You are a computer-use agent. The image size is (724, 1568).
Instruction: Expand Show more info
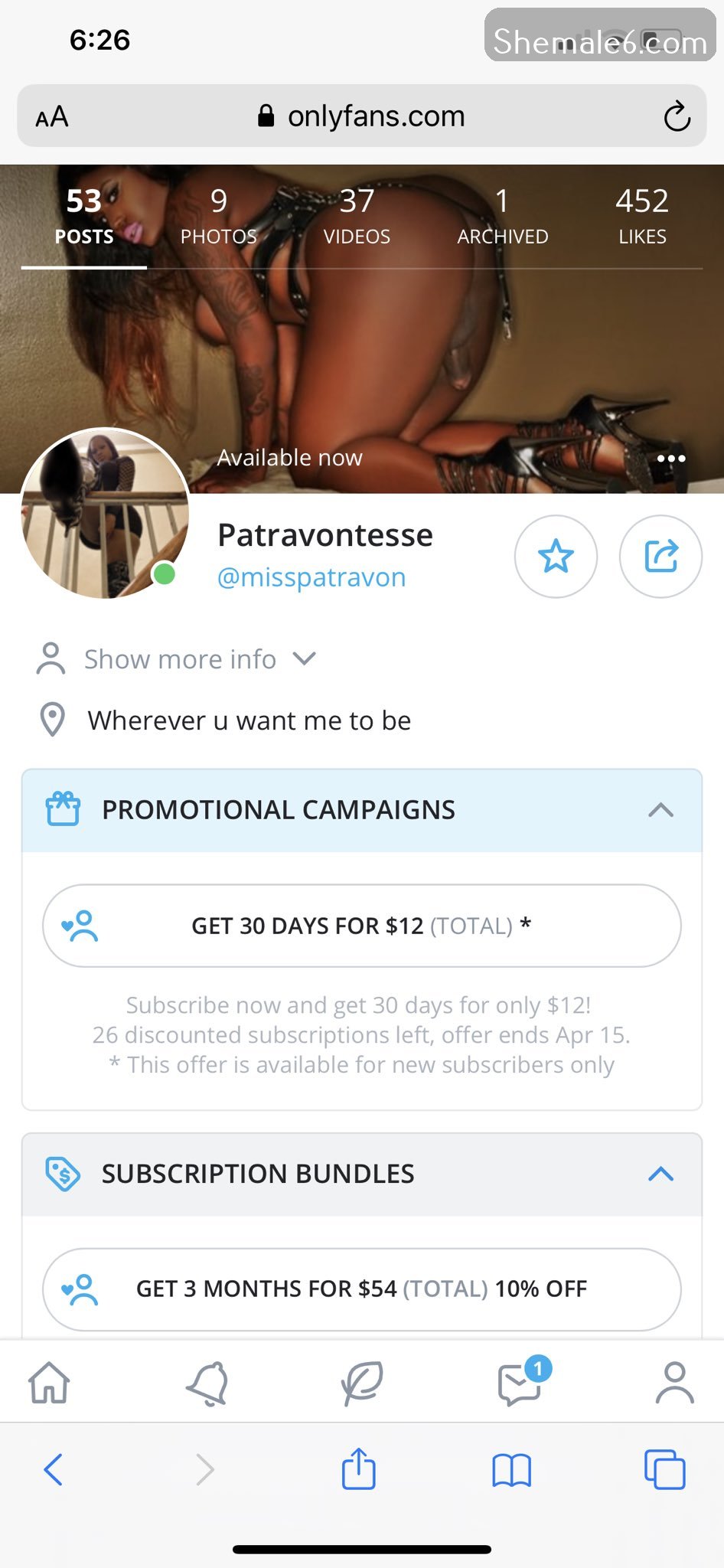coord(181,659)
